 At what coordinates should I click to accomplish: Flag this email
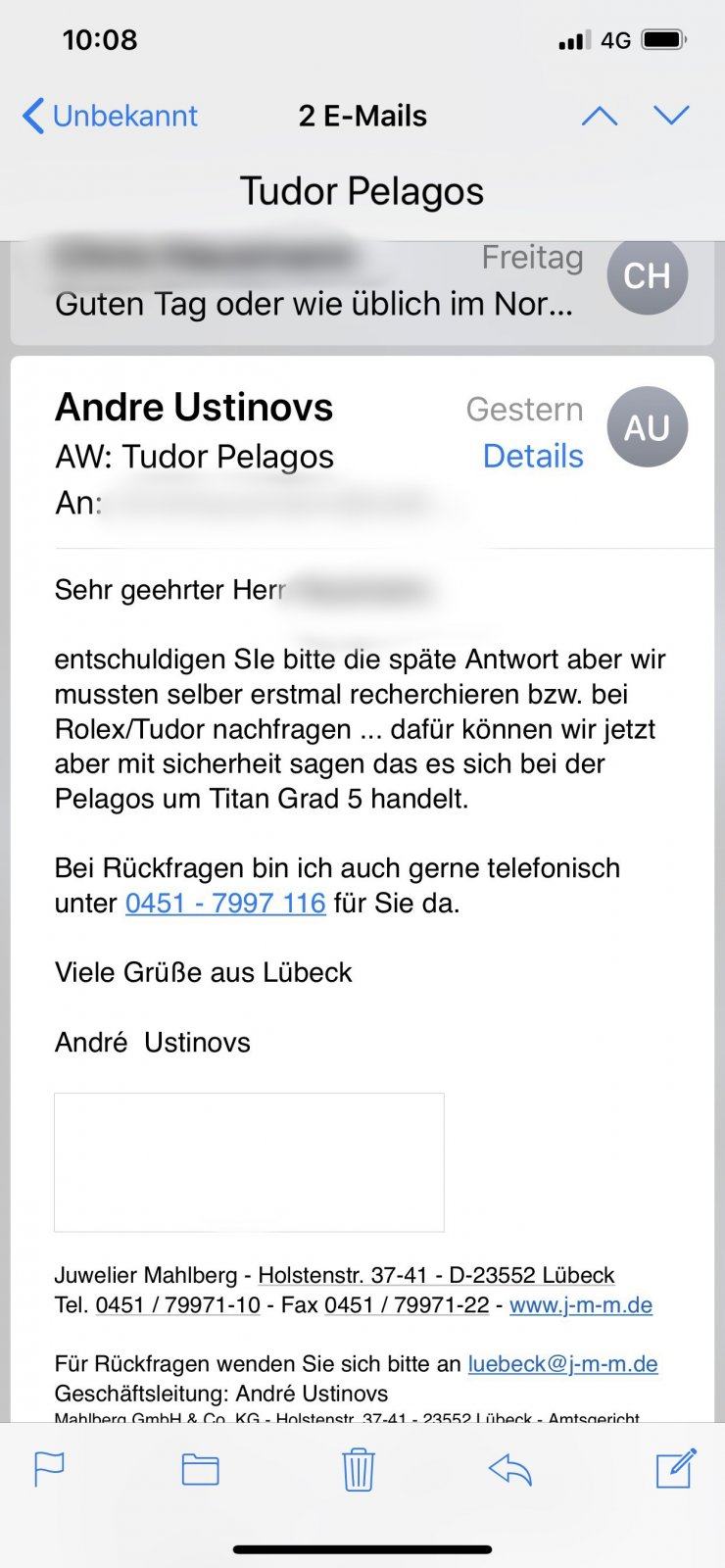49,1469
